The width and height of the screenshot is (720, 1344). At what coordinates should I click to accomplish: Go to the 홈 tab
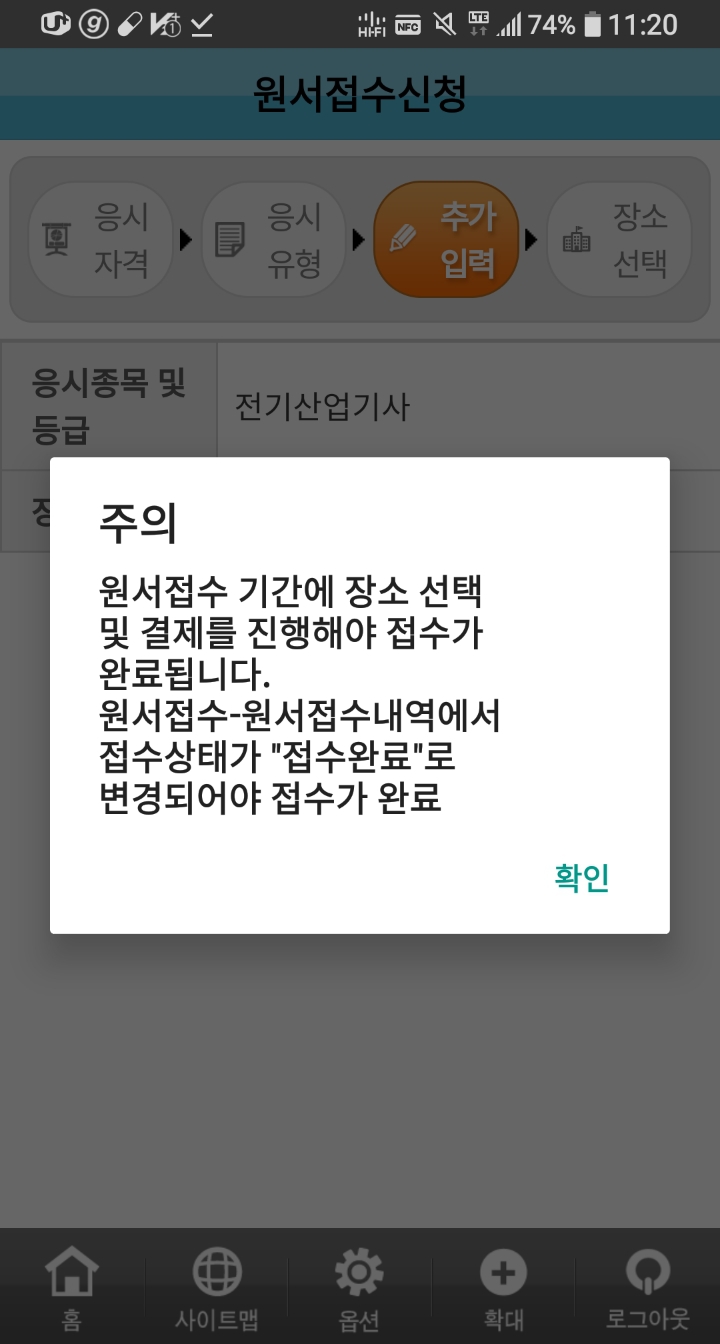point(72,1289)
